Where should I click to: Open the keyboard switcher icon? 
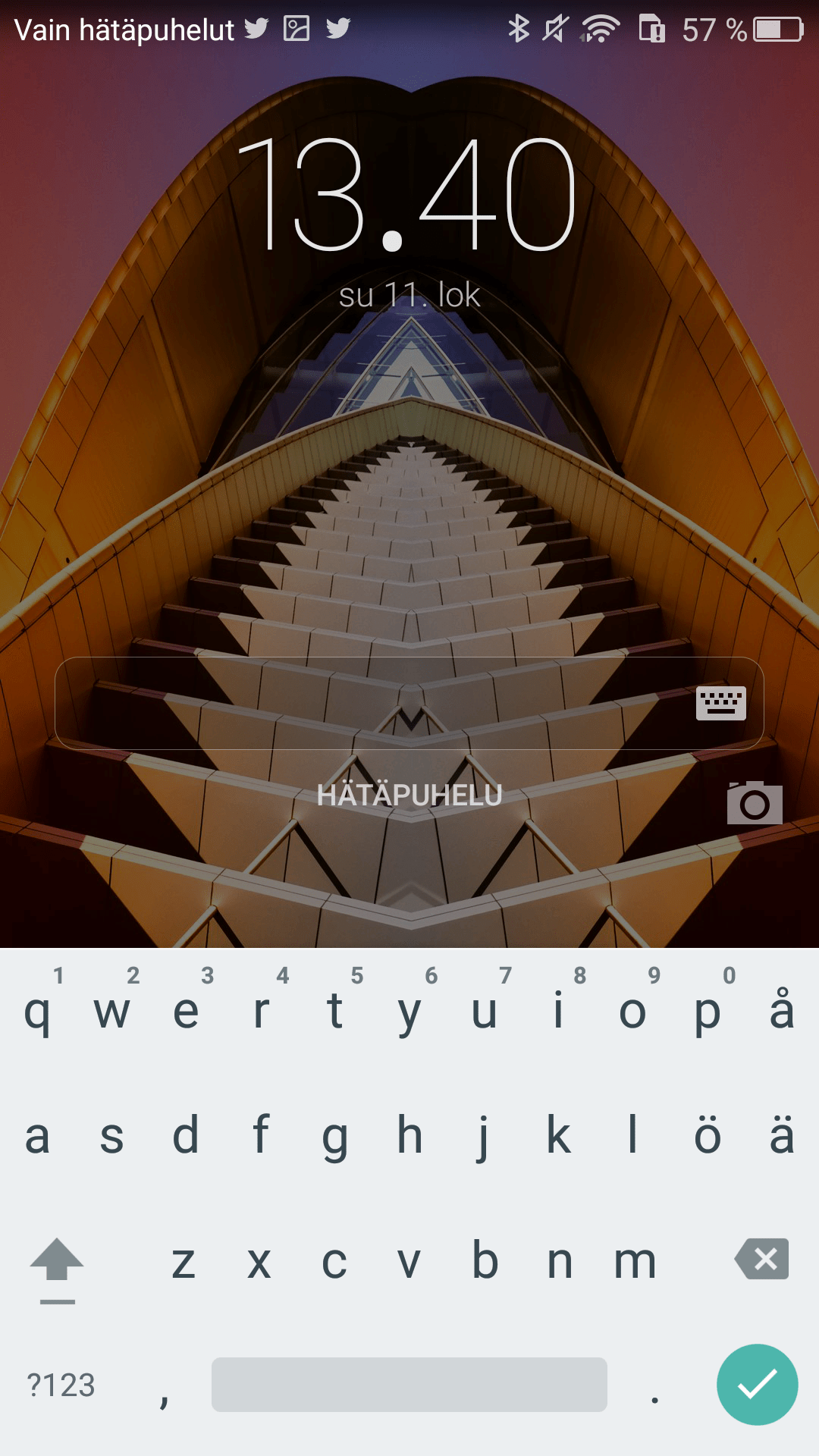pyautogui.click(x=720, y=703)
